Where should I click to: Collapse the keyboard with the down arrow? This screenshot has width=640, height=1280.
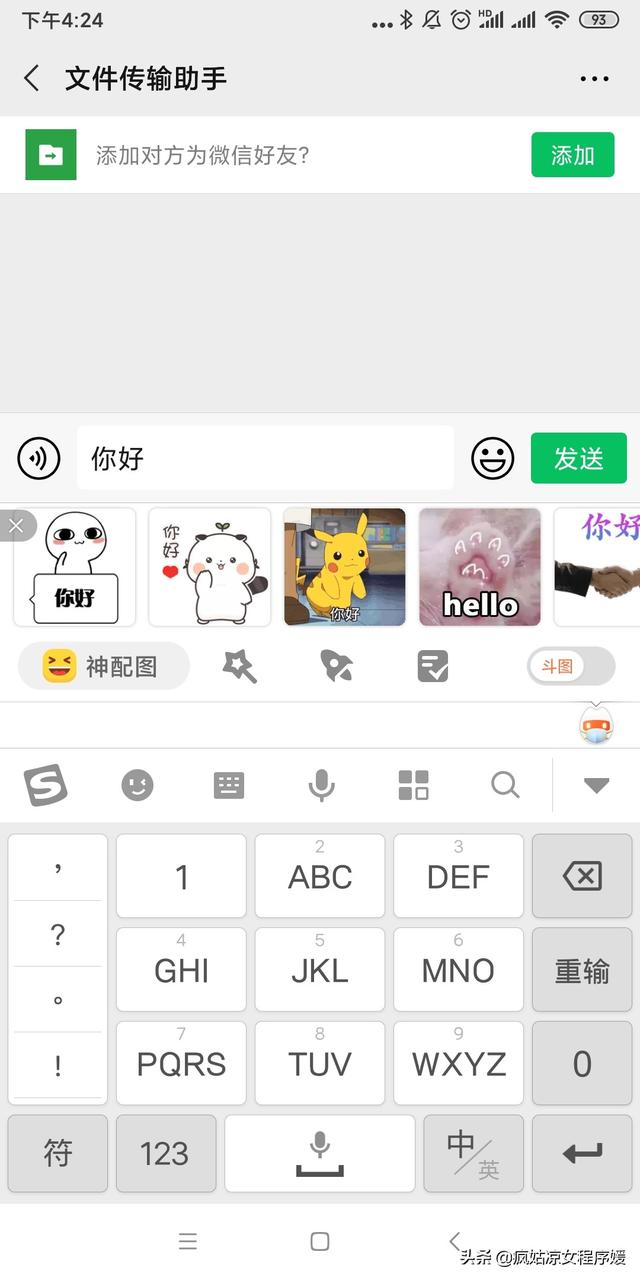point(596,785)
